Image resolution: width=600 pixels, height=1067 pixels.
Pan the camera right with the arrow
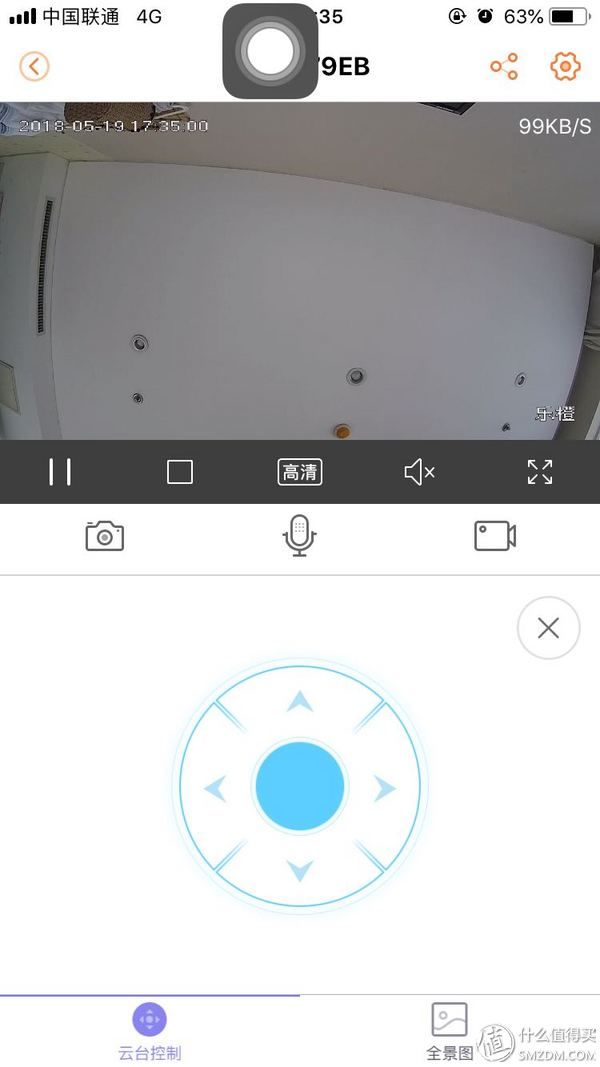[x=385, y=789]
